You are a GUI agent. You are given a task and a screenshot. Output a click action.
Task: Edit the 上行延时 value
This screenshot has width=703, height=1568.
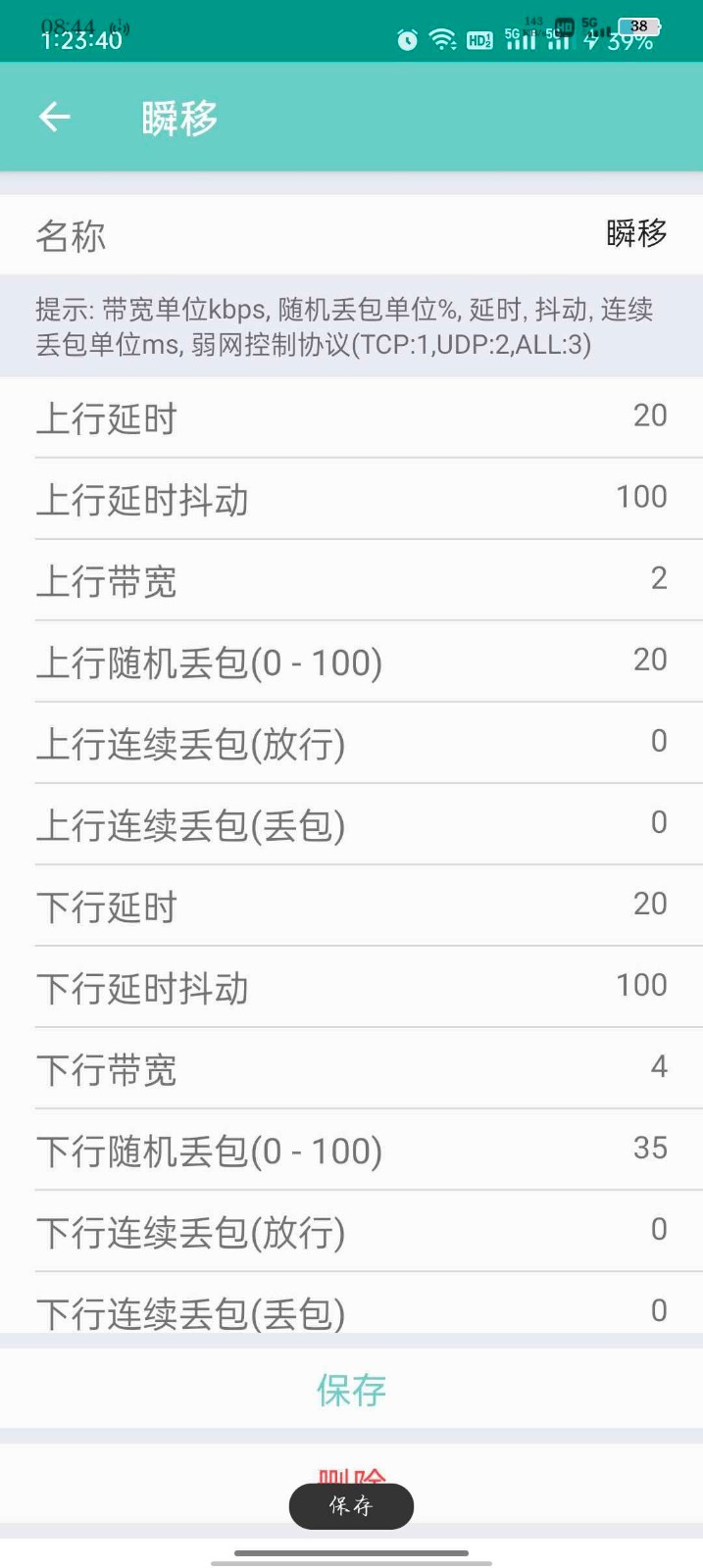[649, 416]
